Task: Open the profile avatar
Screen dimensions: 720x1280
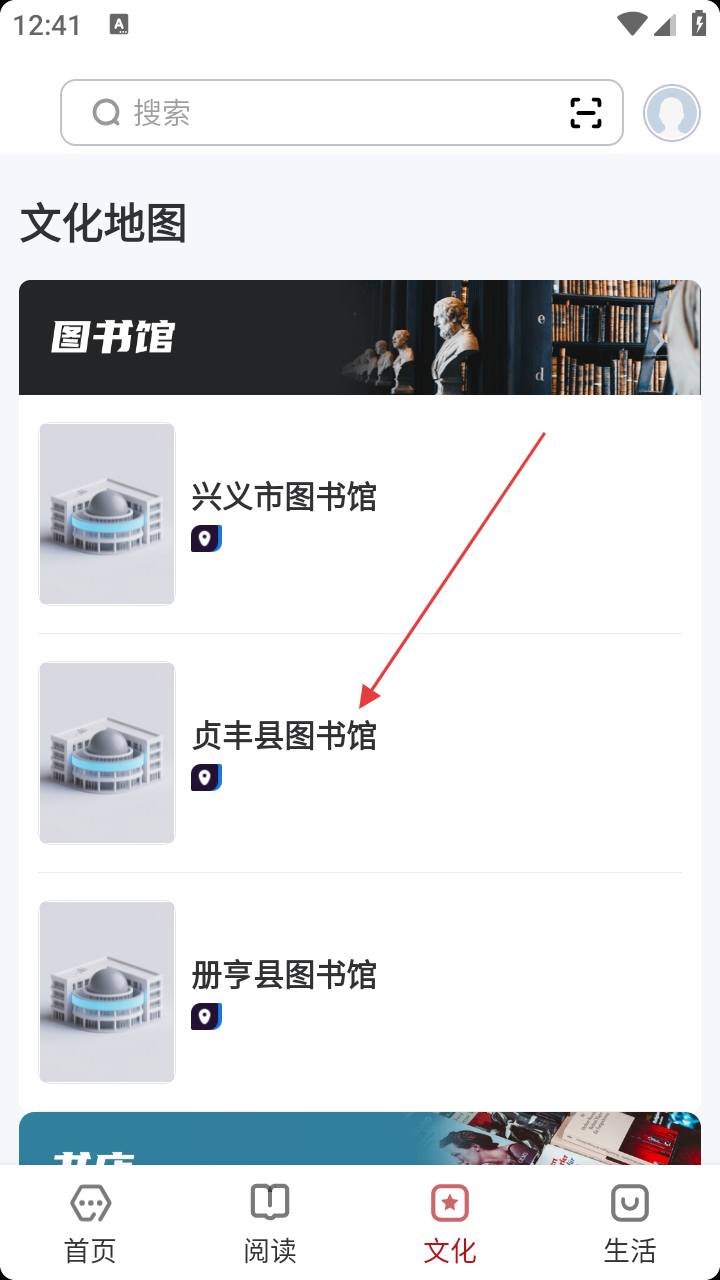Action: (x=672, y=113)
